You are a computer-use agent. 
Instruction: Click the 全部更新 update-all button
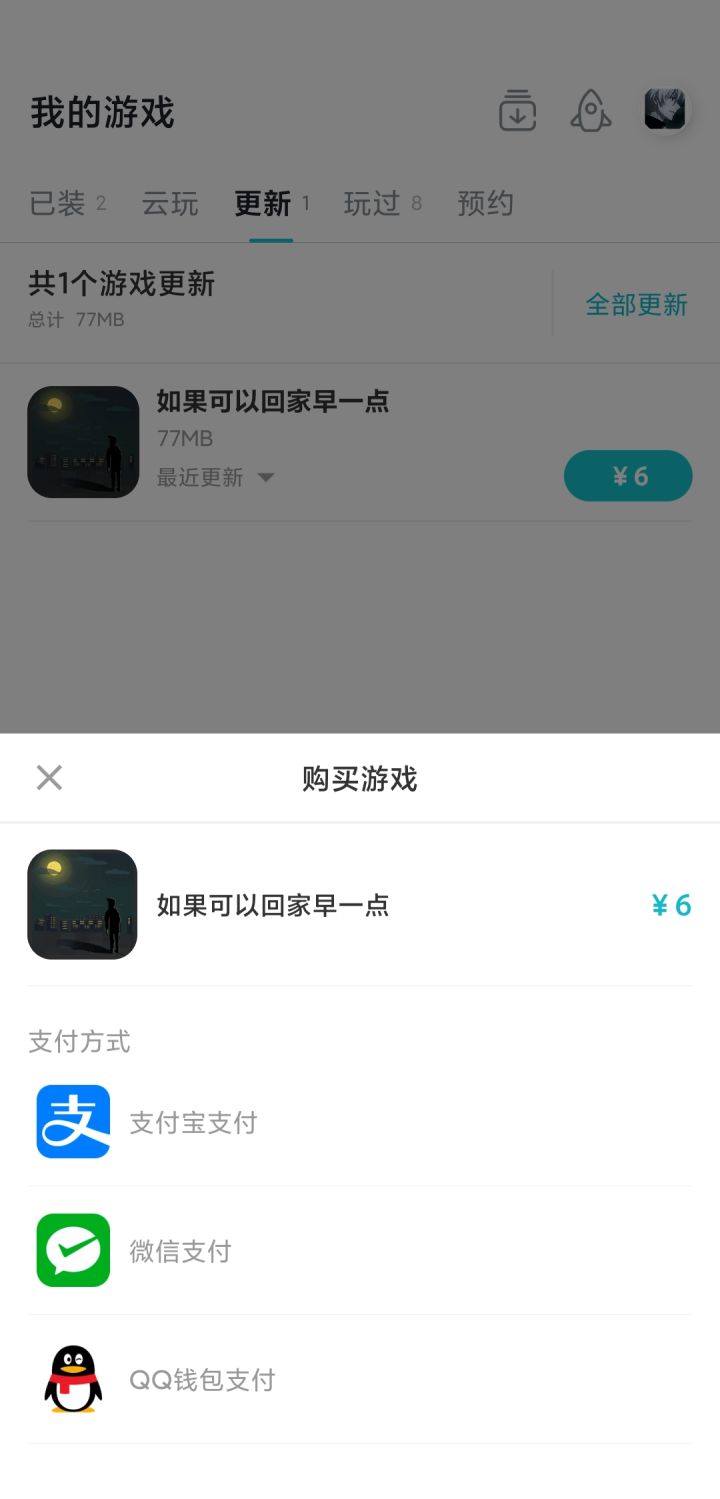coord(635,303)
